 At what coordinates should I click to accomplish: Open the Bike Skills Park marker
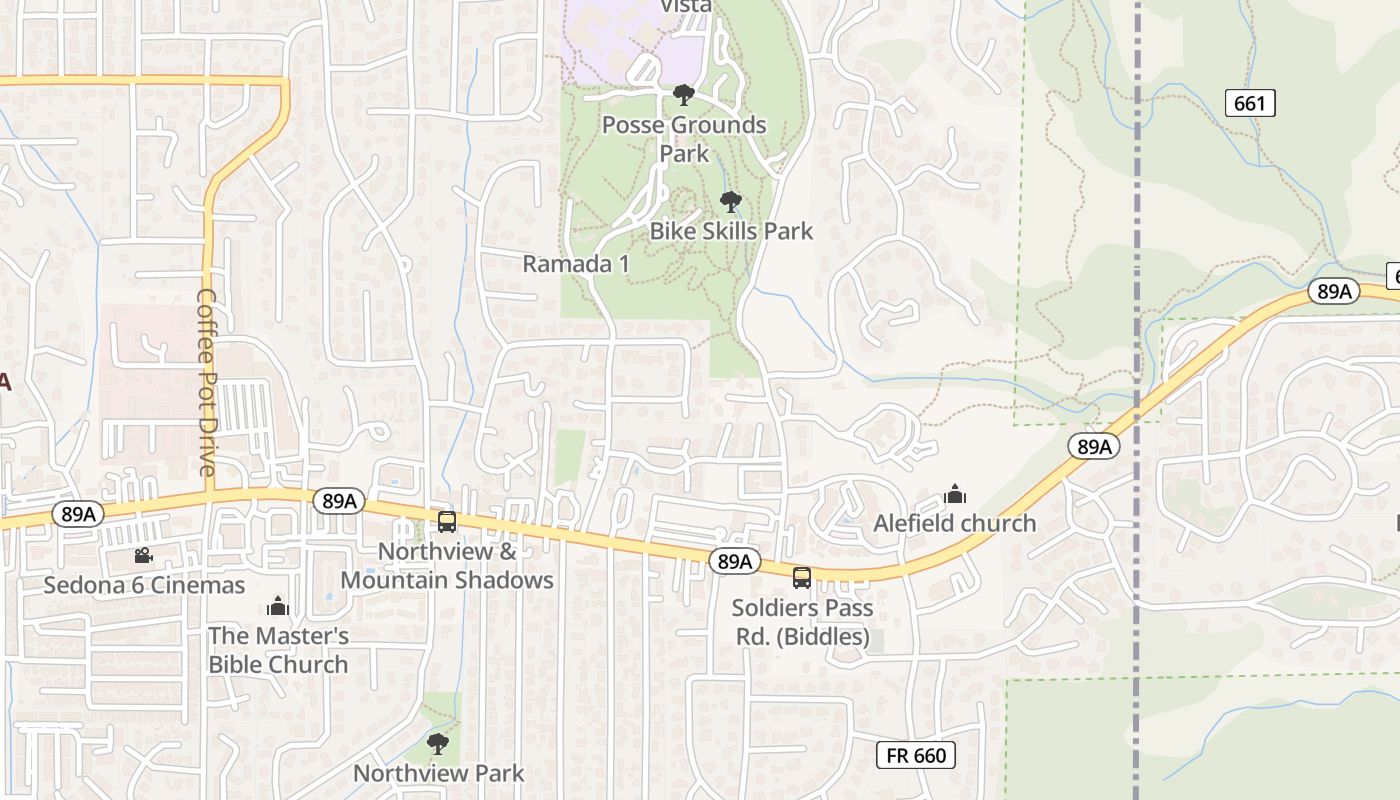(x=731, y=202)
